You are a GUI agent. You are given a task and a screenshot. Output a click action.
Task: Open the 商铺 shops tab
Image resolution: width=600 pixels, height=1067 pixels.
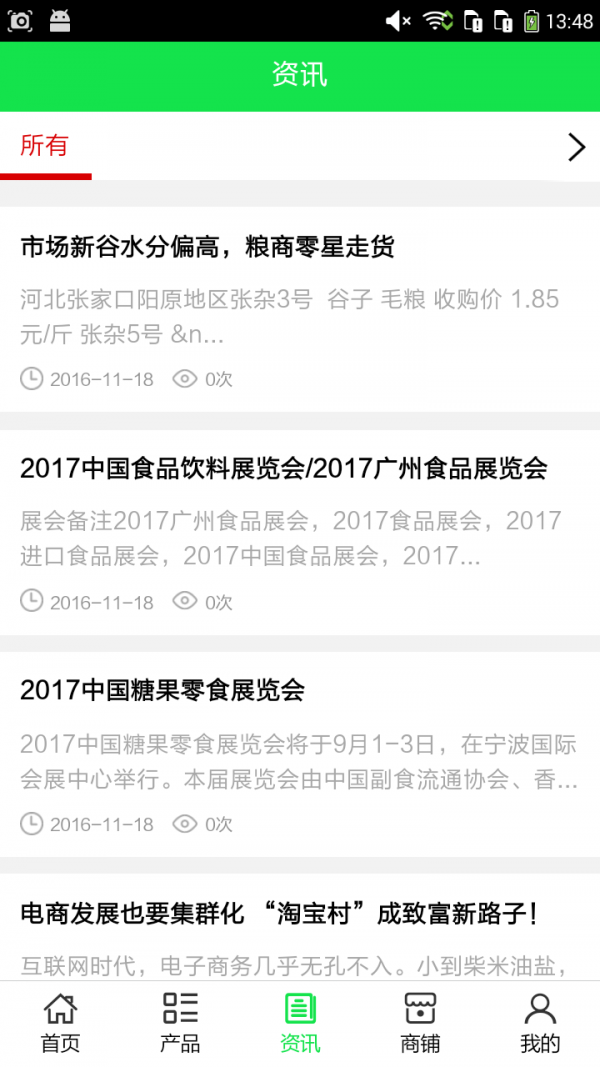point(420,1023)
